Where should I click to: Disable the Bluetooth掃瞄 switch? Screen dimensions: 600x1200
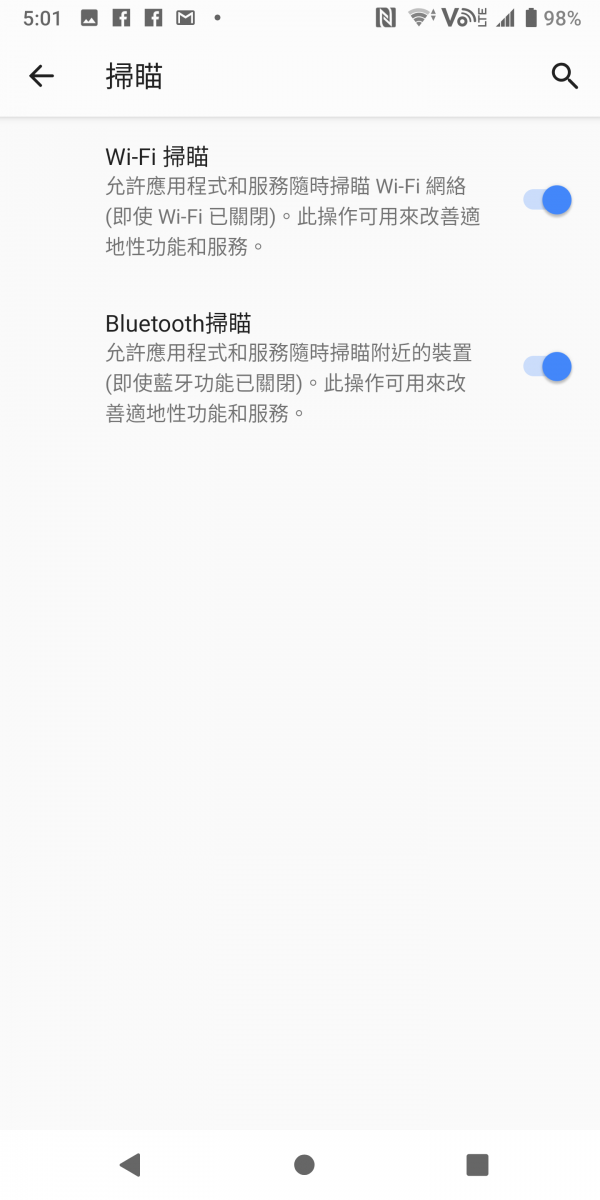click(x=547, y=367)
